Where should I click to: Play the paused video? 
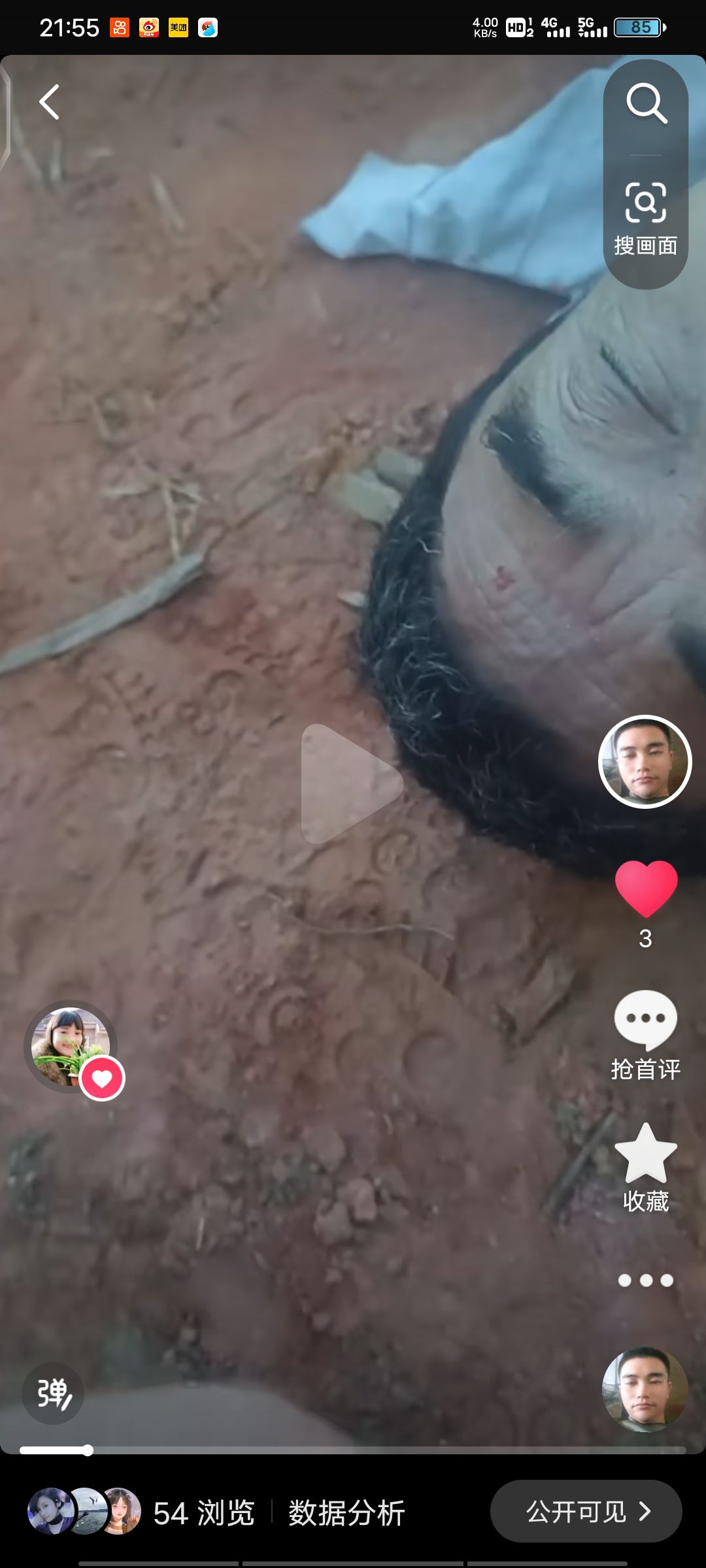click(351, 783)
